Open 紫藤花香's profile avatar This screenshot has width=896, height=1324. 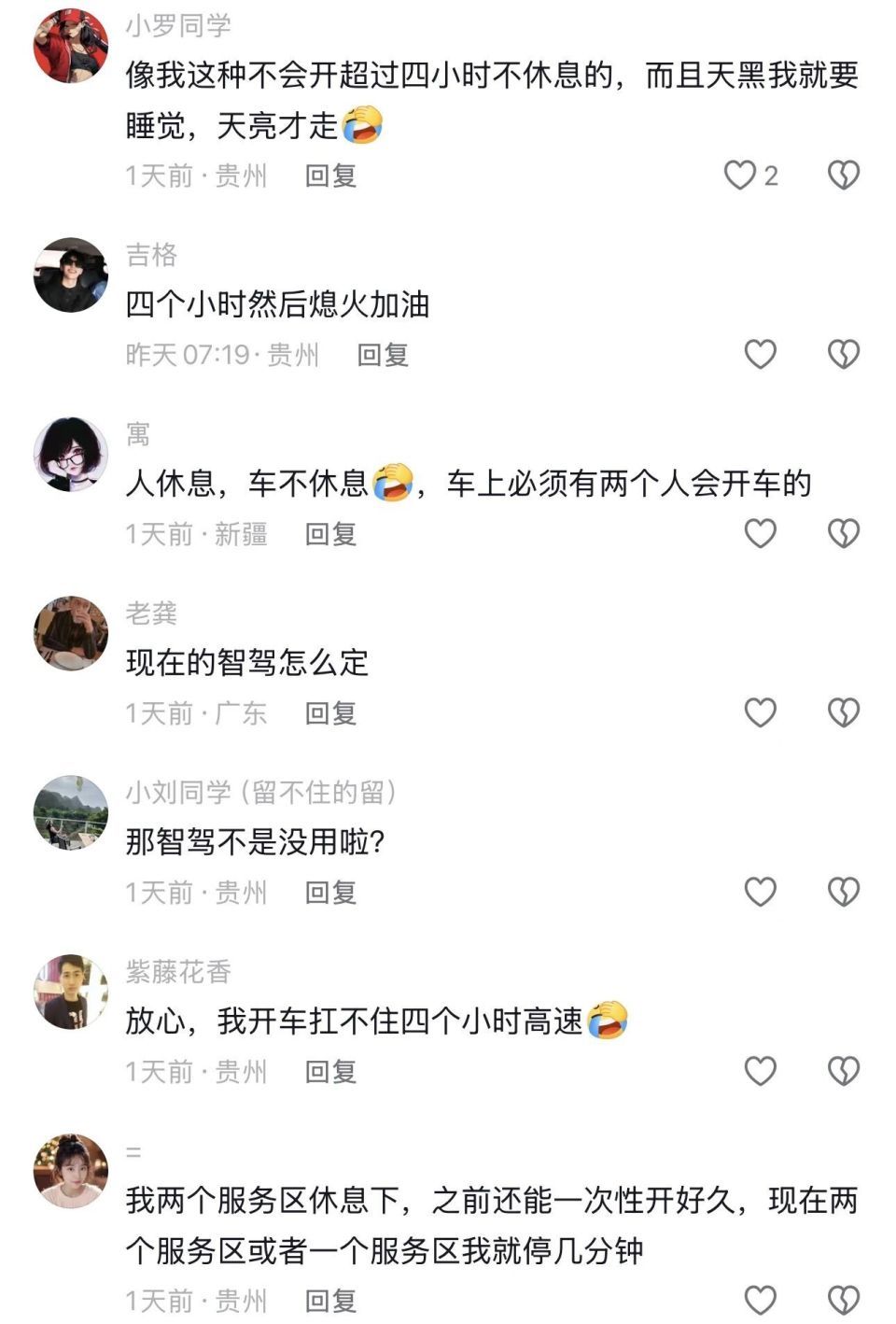pos(71,992)
